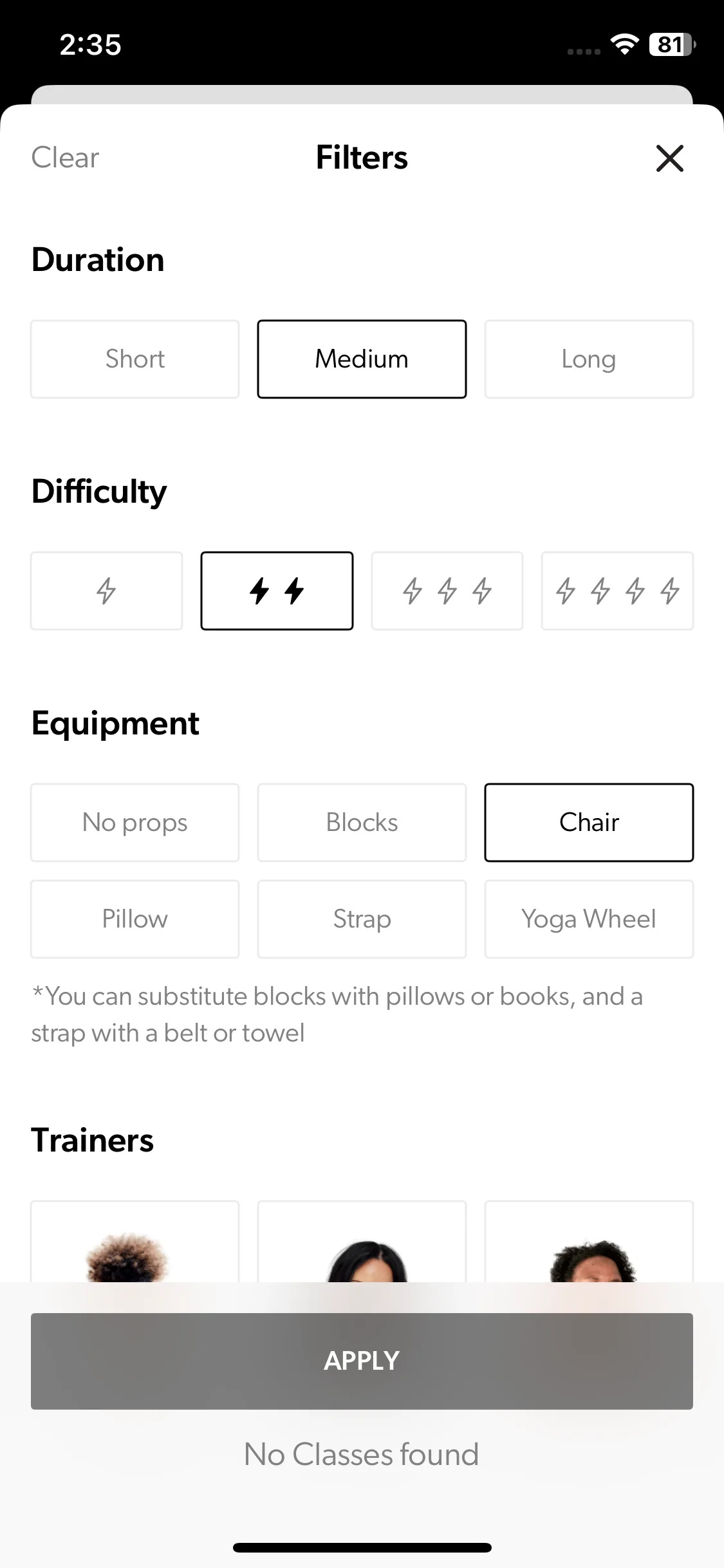
Task: Filter by No props equipment
Action: (x=135, y=822)
